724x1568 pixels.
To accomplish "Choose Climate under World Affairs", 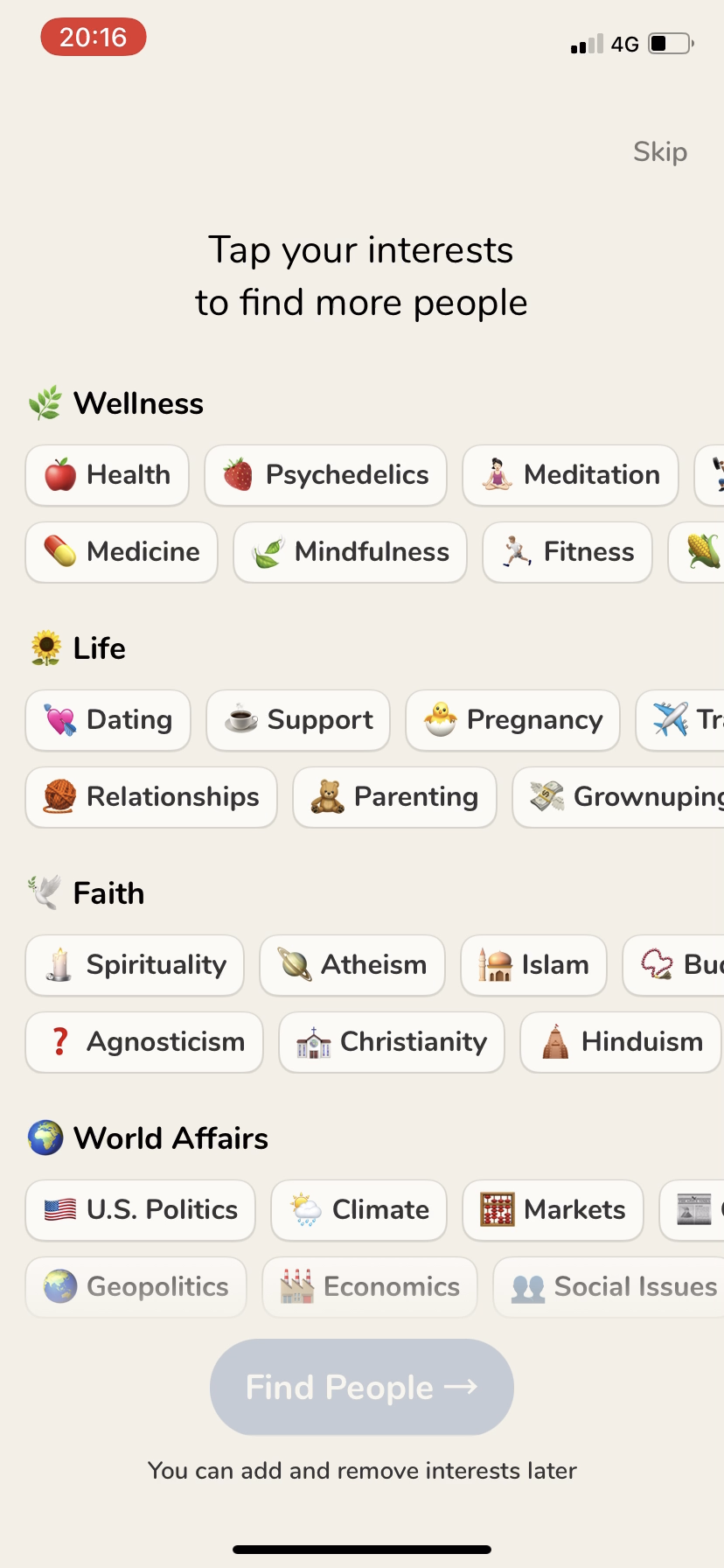I will tap(359, 1210).
